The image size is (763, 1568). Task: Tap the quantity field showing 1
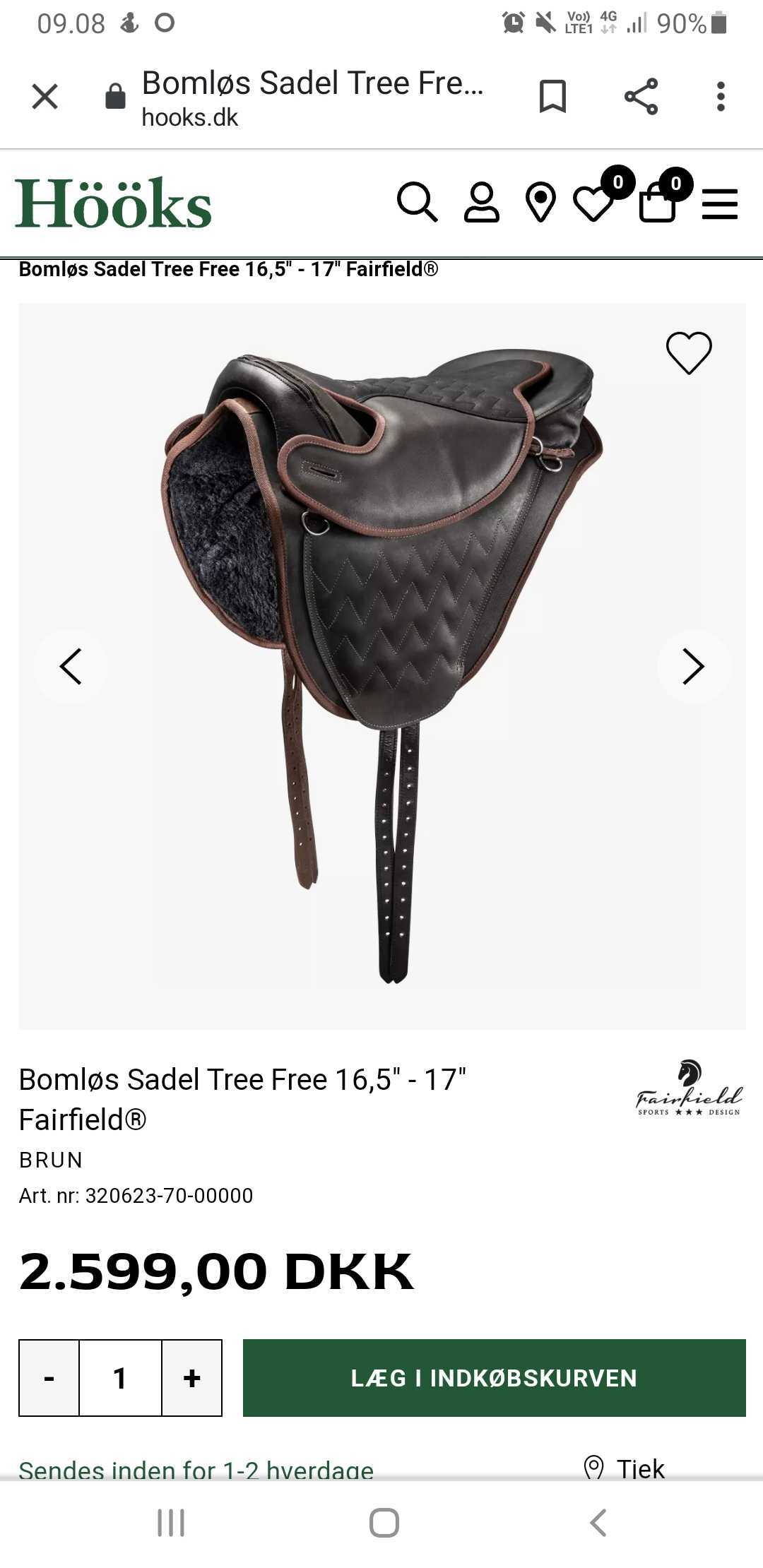tap(120, 1378)
